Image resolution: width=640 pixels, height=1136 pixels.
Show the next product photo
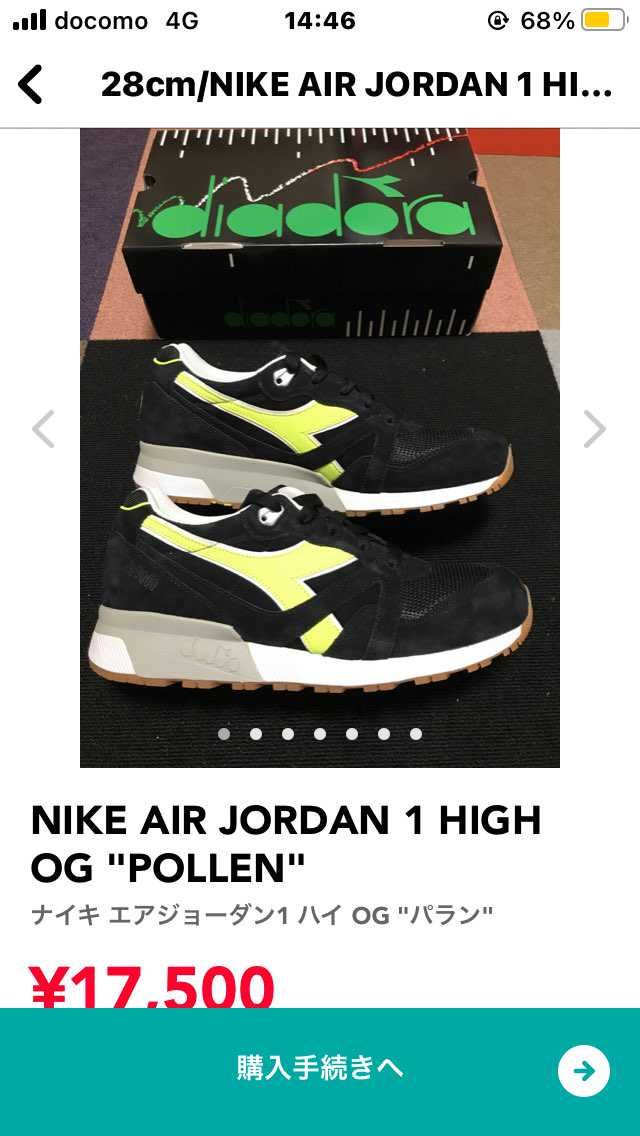[x=595, y=429]
